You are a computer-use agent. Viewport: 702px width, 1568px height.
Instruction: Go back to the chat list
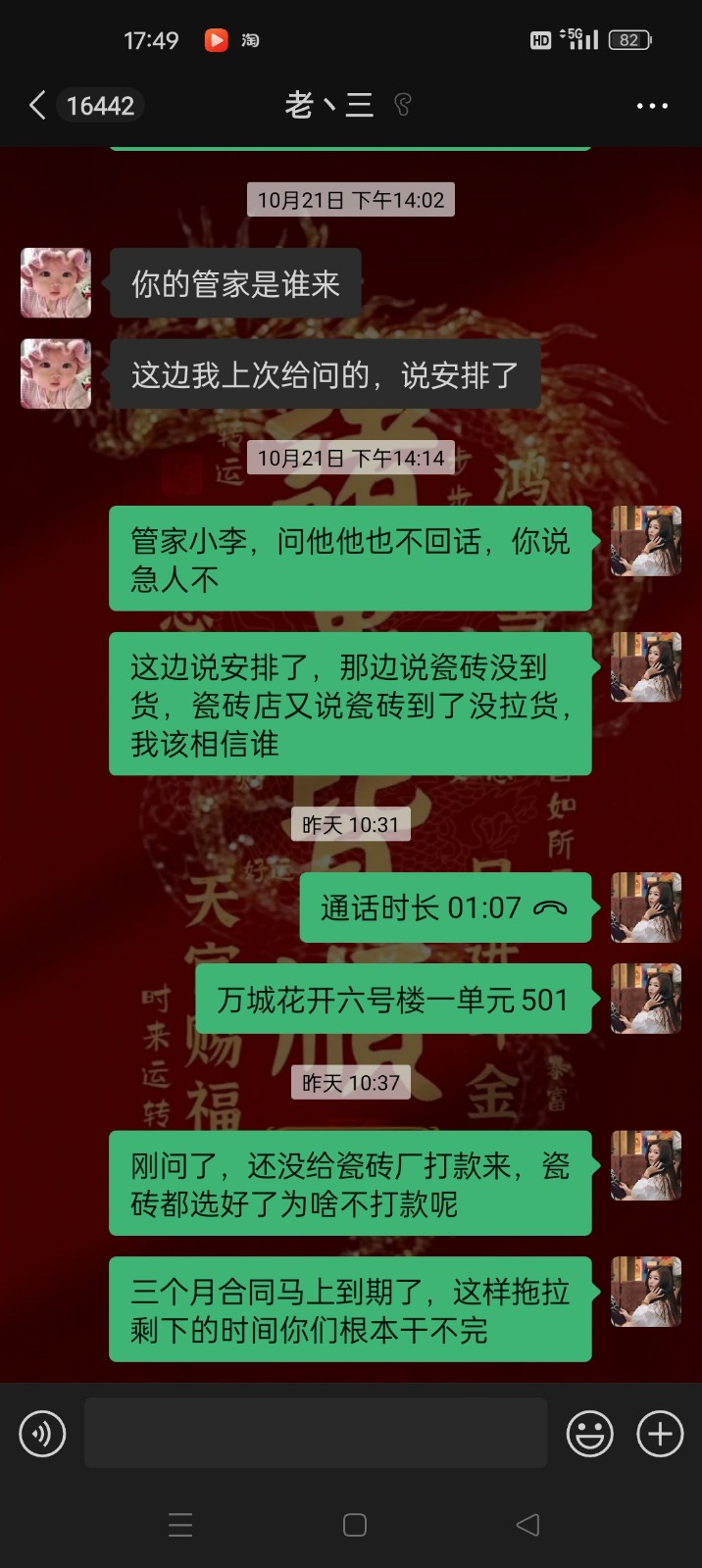point(37,105)
